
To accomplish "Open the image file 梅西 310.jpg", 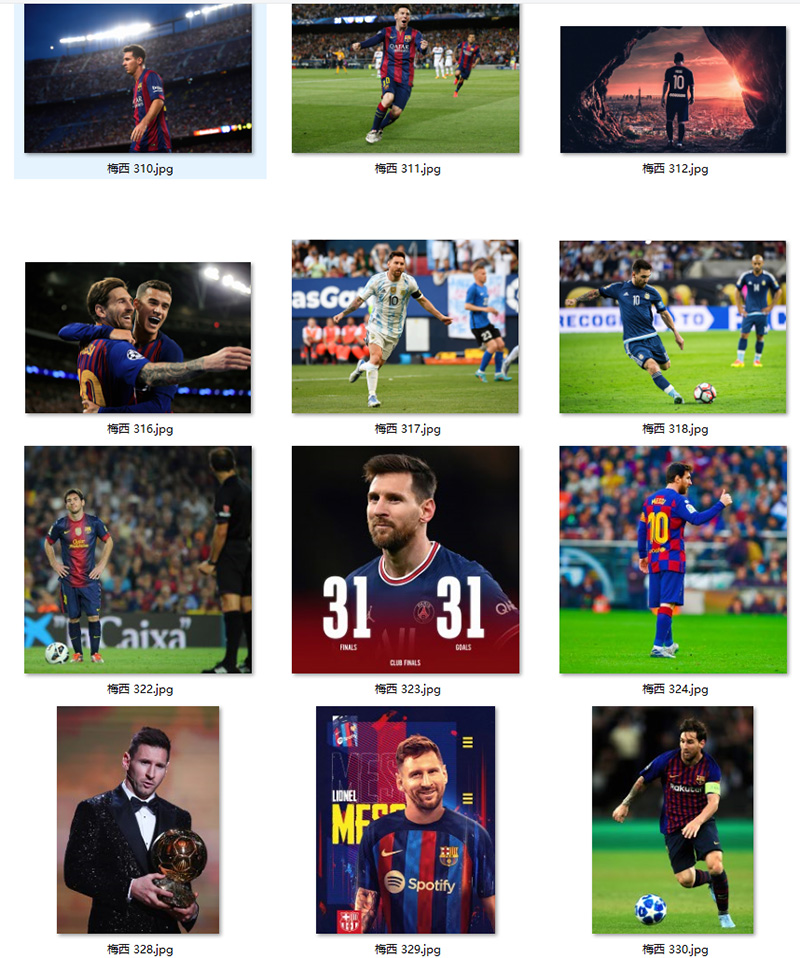I will click(138, 80).
